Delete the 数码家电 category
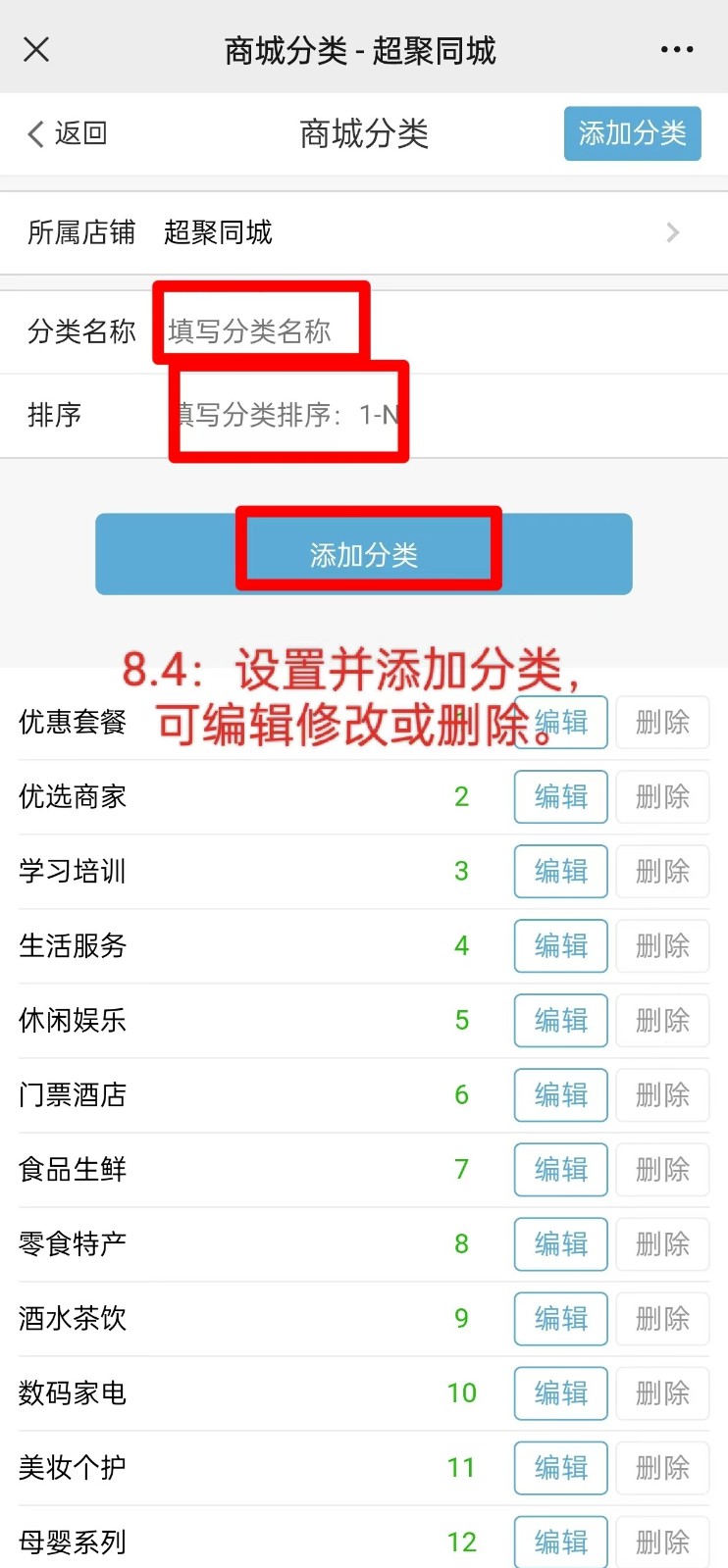Viewport: 728px width, 1568px height. (x=662, y=1392)
